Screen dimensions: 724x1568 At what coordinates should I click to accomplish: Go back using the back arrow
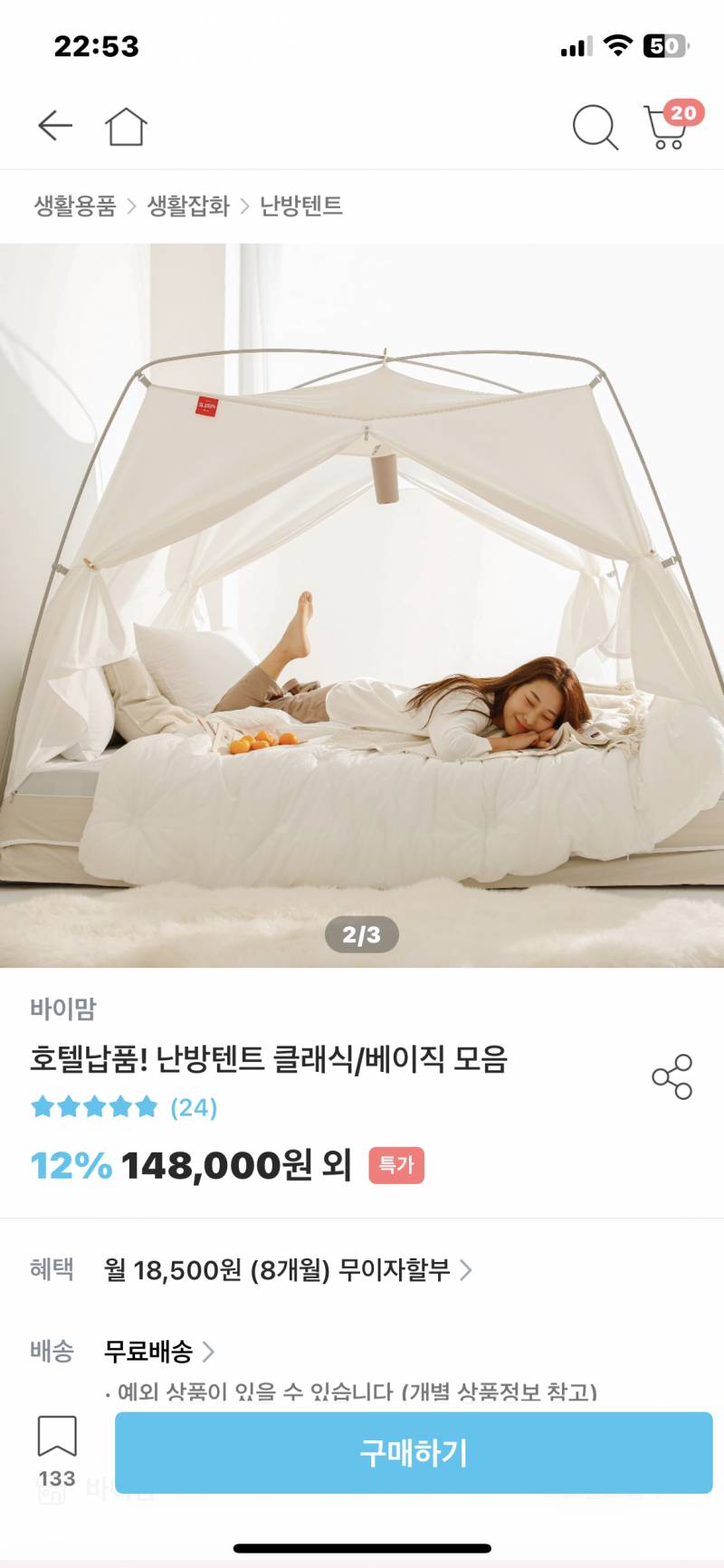coord(53,127)
